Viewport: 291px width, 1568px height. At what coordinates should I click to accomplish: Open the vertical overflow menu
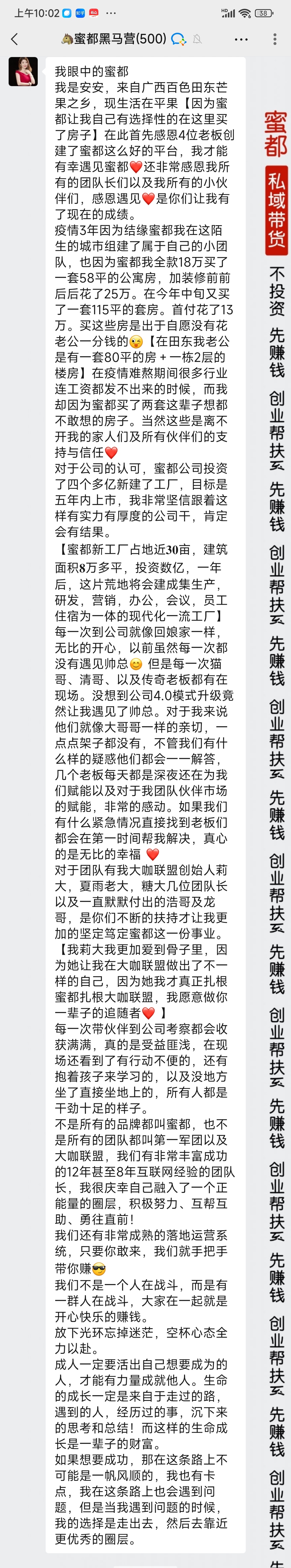[275, 40]
